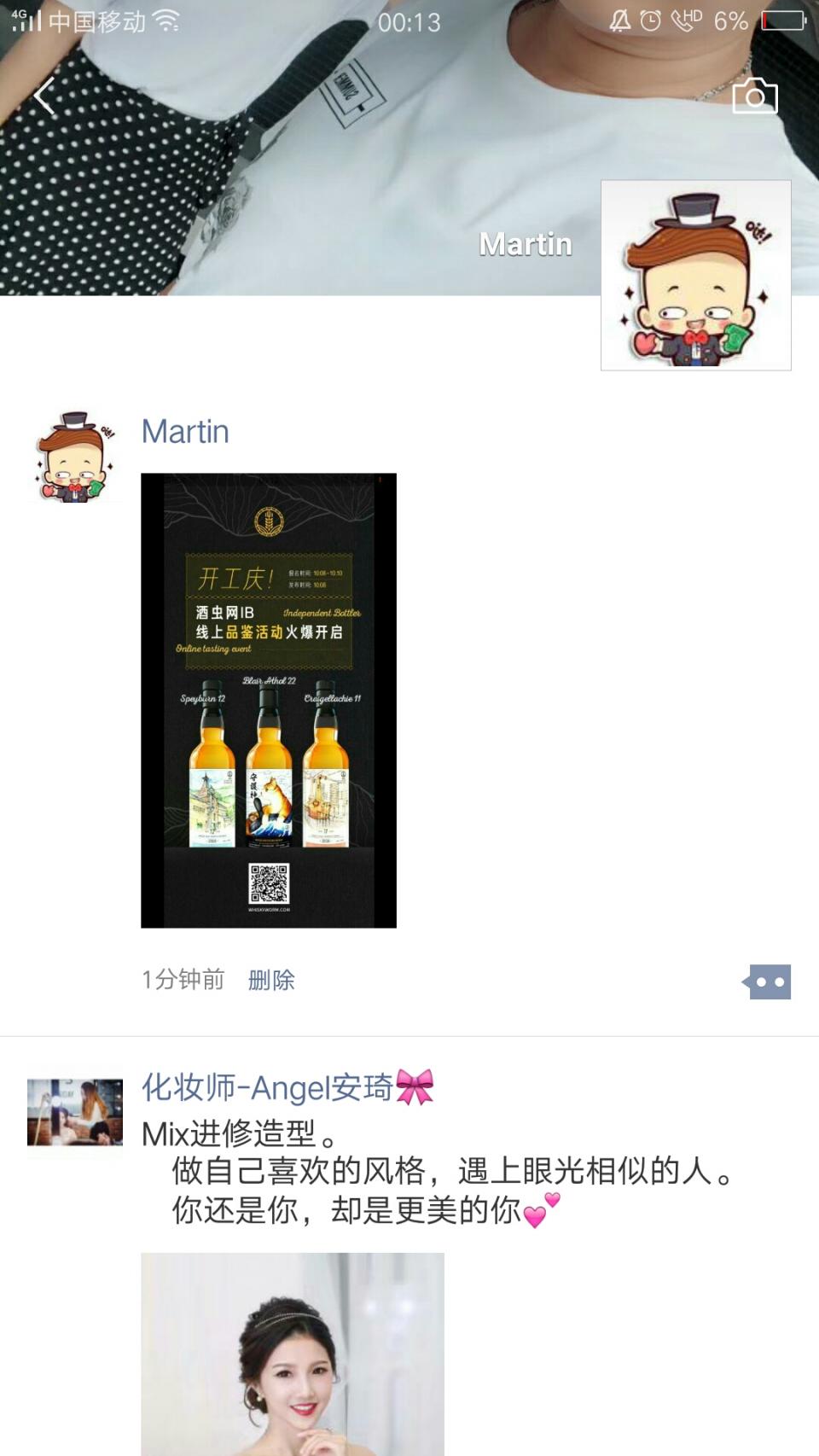819x1456 pixels.
Task: Open like and comment menu on Martin's post
Action: click(x=768, y=981)
